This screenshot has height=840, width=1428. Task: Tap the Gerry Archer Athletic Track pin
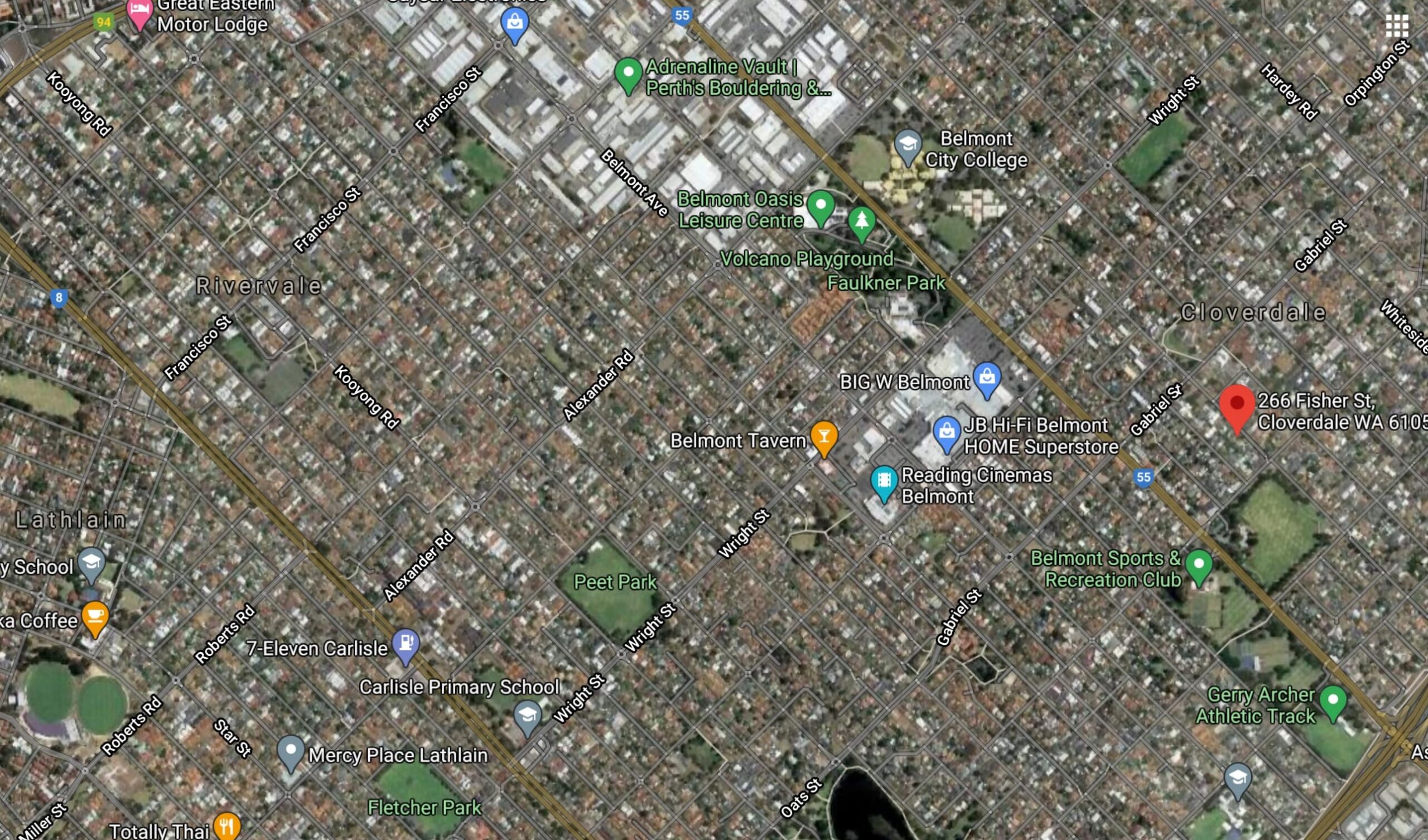pyautogui.click(x=1333, y=701)
